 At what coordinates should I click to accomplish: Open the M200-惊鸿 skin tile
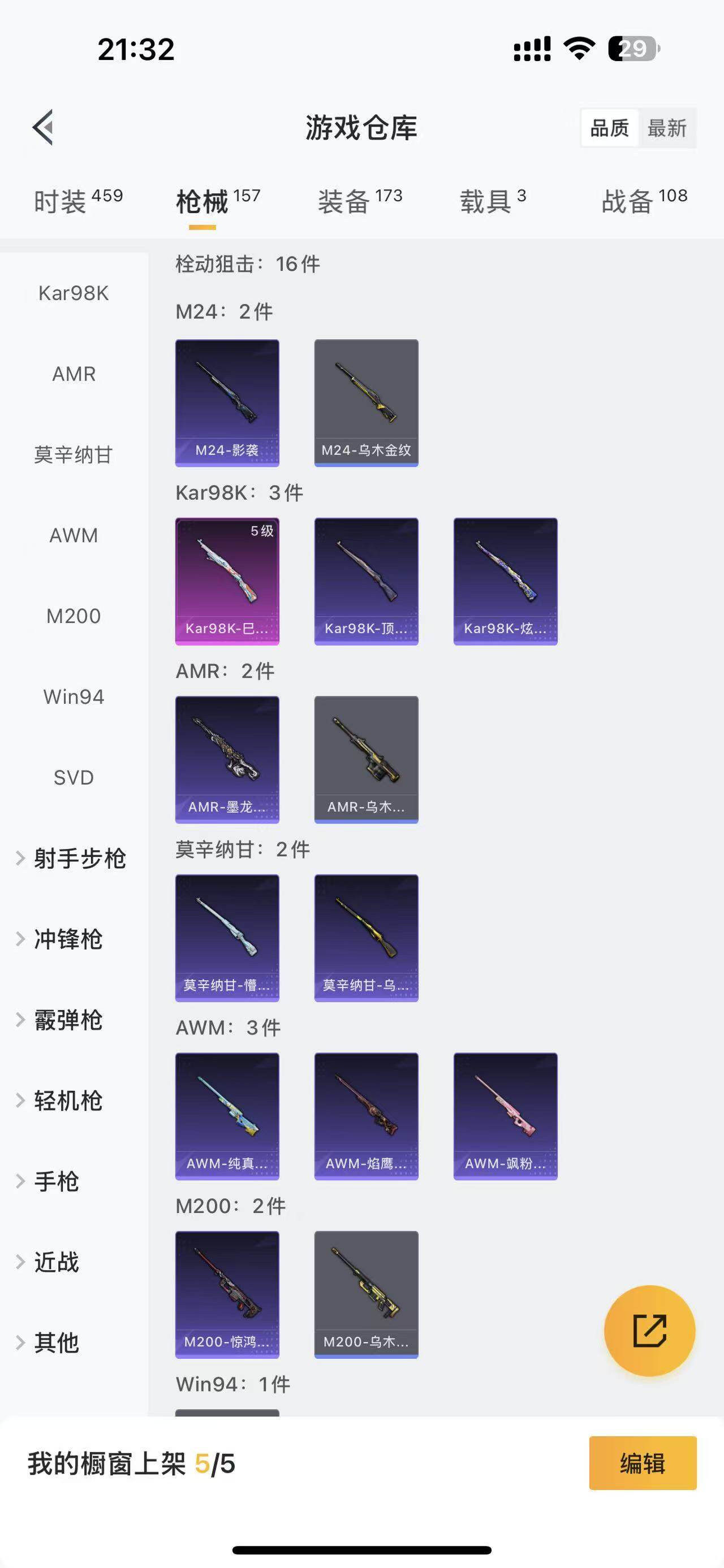(x=227, y=1294)
